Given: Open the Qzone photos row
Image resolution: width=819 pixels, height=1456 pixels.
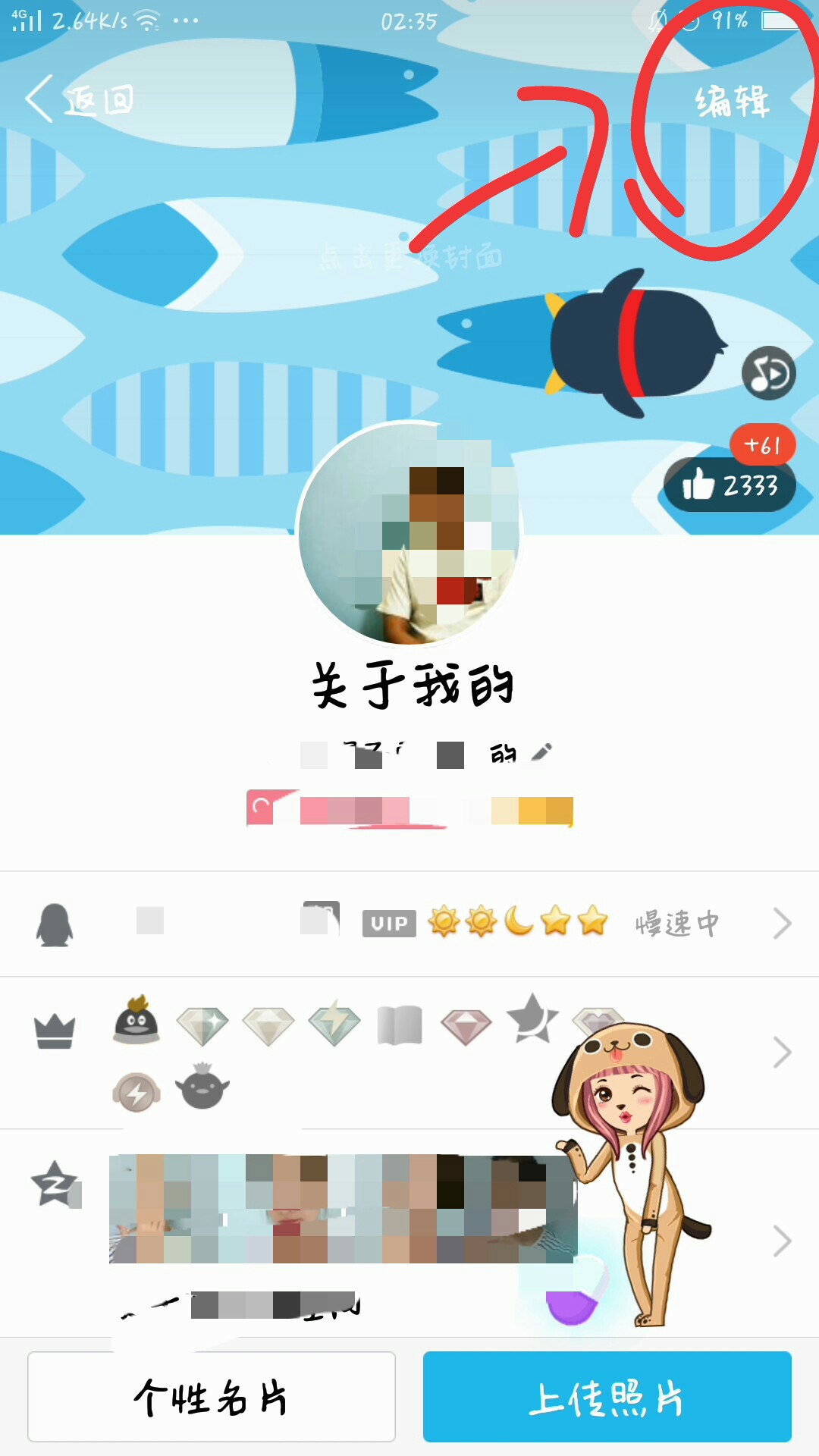Looking at the screenshot, I should [409, 1233].
